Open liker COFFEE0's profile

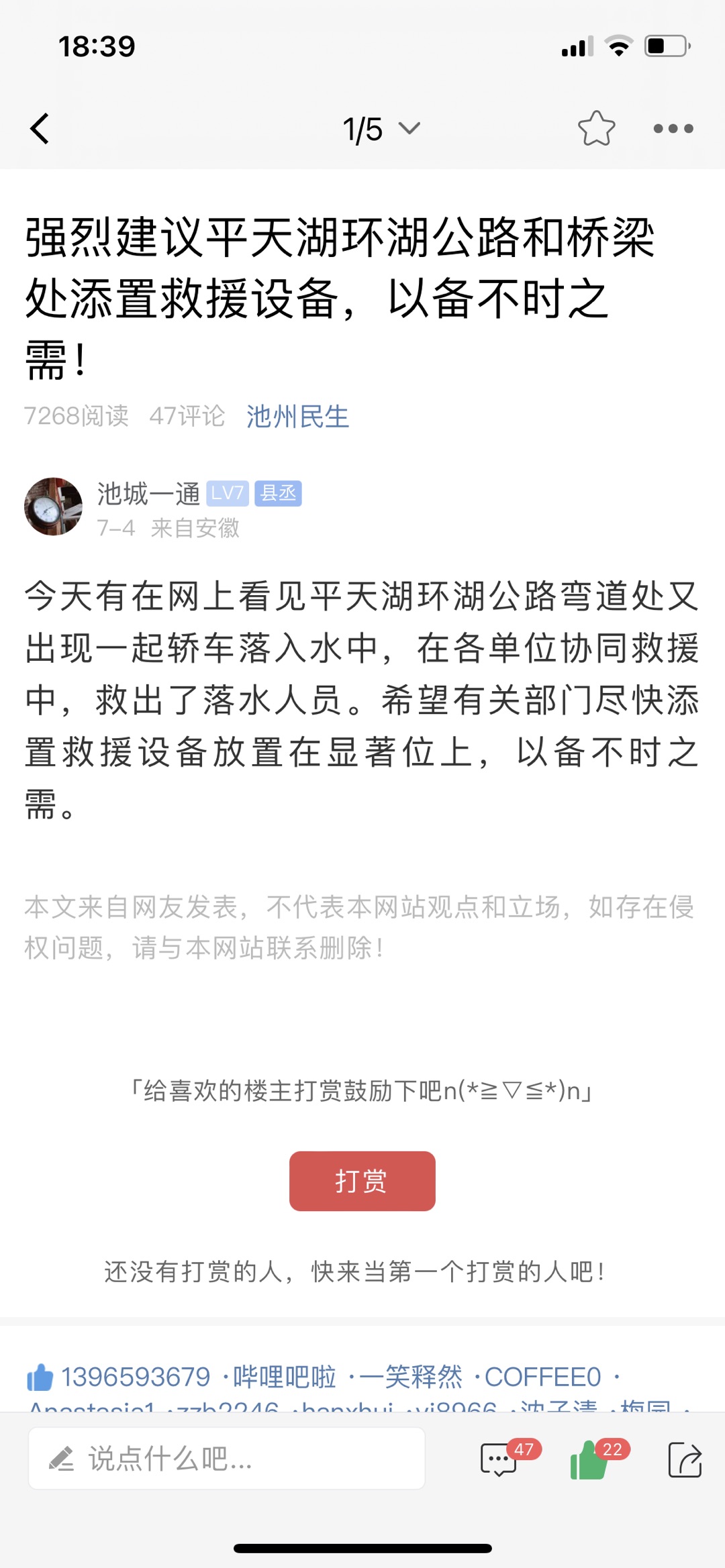(x=542, y=1377)
